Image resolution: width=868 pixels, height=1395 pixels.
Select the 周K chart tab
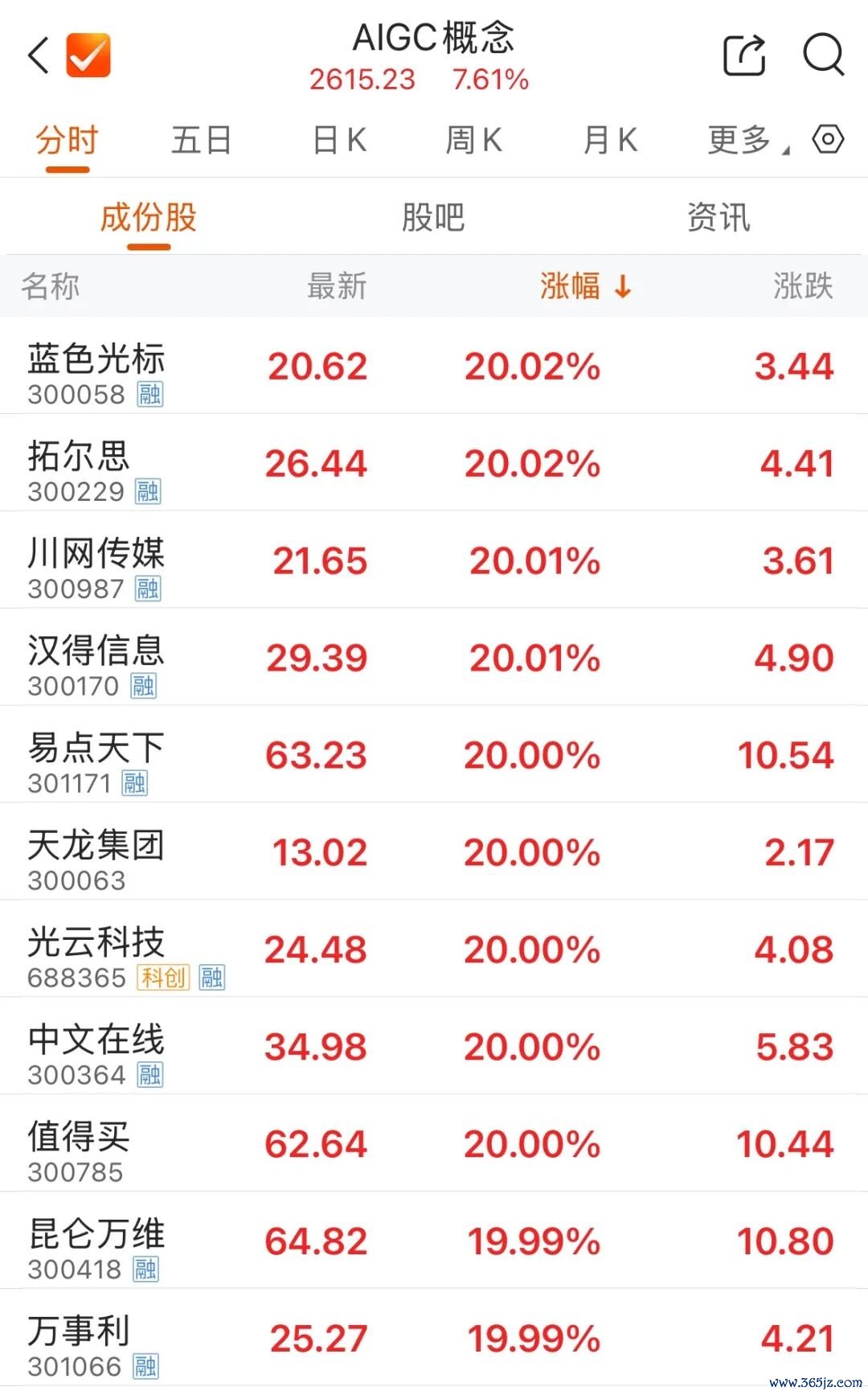pyautogui.click(x=474, y=141)
